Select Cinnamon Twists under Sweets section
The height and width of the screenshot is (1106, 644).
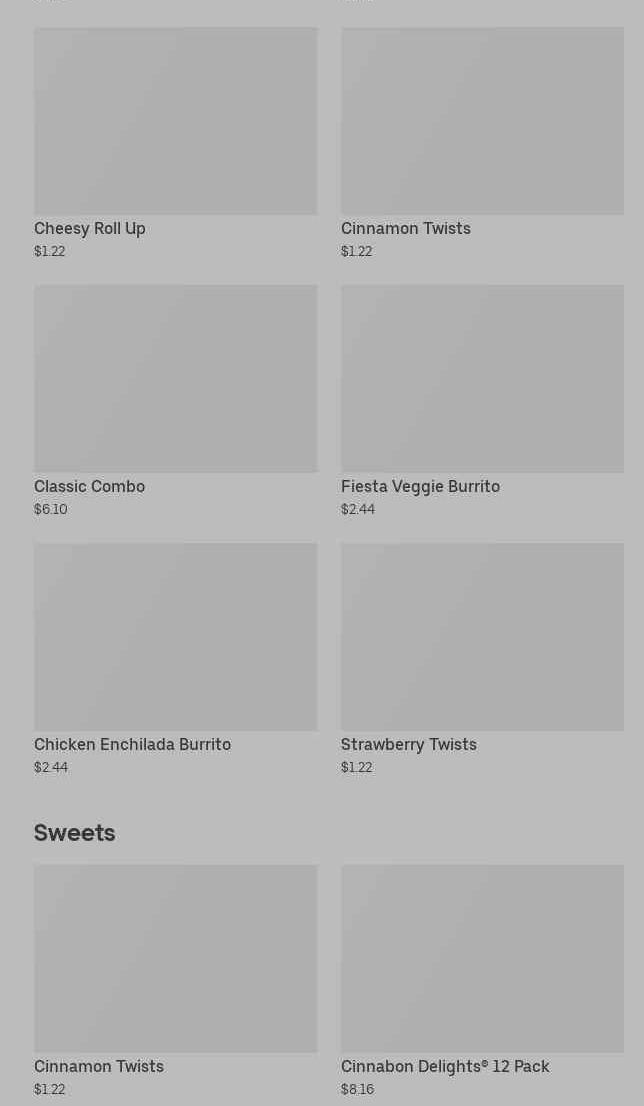(176, 981)
